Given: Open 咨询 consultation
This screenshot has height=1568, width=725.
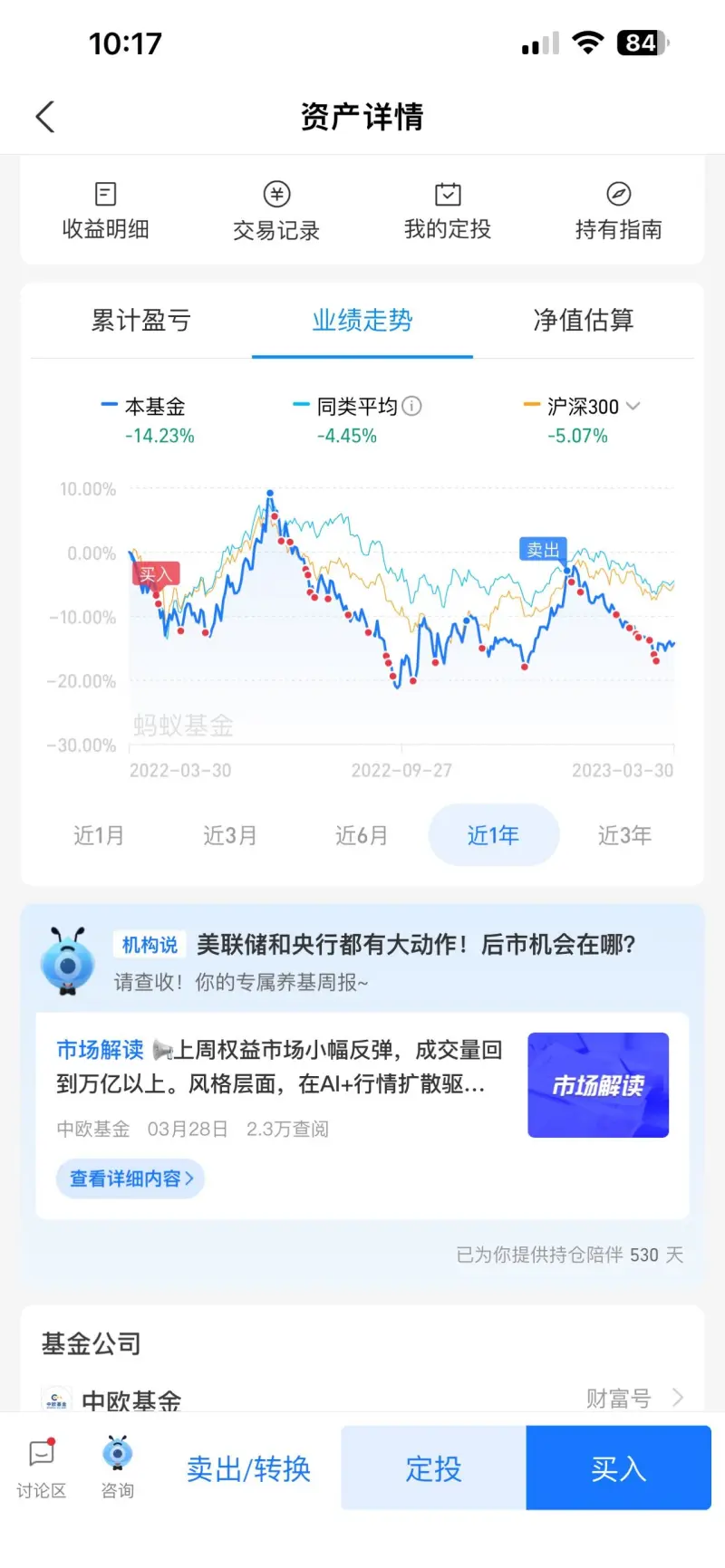Looking at the screenshot, I should pos(117,1469).
